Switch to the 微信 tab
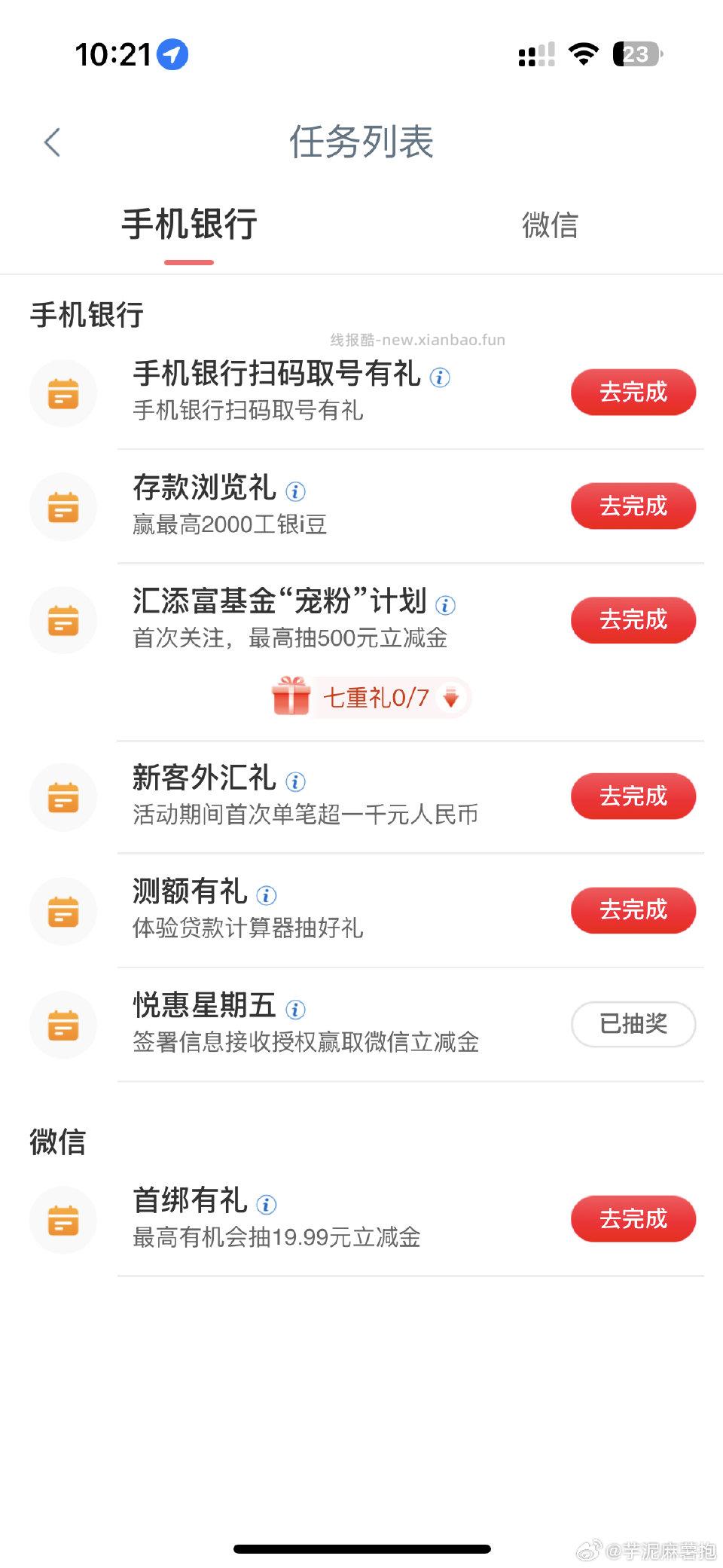 (550, 225)
